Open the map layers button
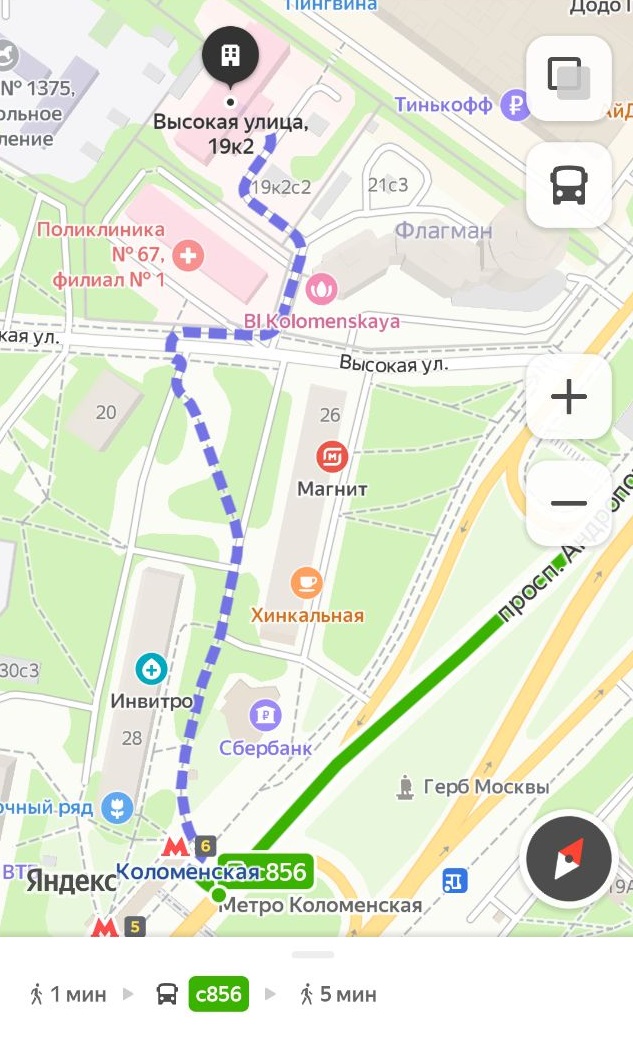Screen dimensions: 633x1047 coord(569,79)
